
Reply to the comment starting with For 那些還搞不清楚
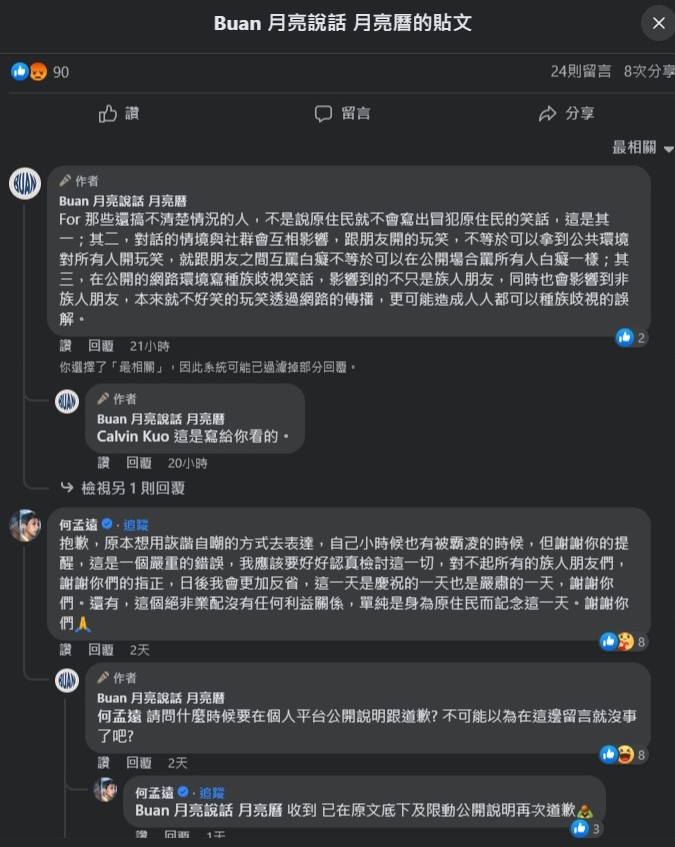click(x=101, y=346)
